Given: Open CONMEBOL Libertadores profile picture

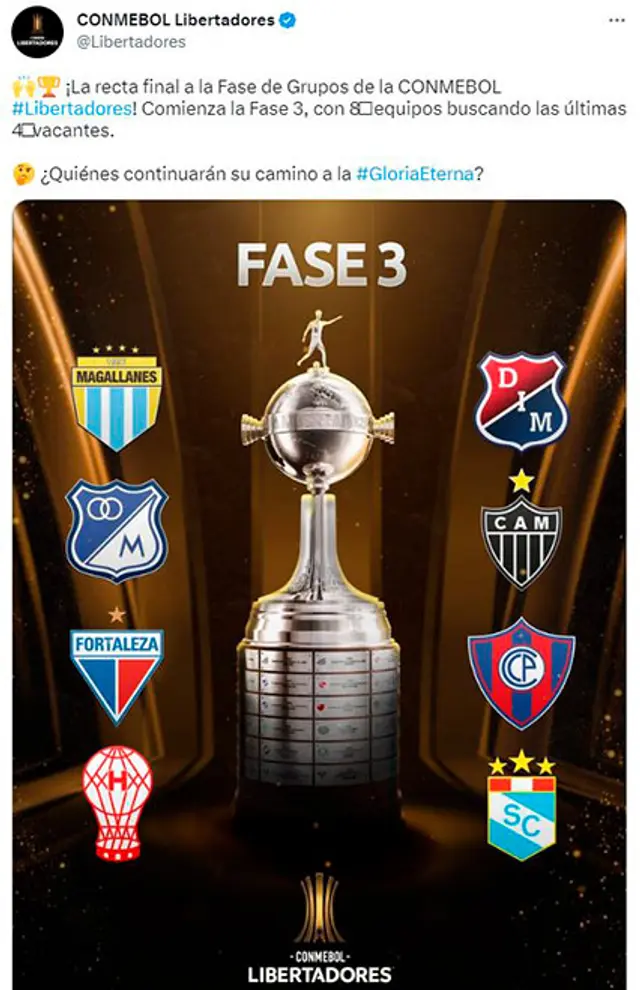Looking at the screenshot, I should point(38,32).
